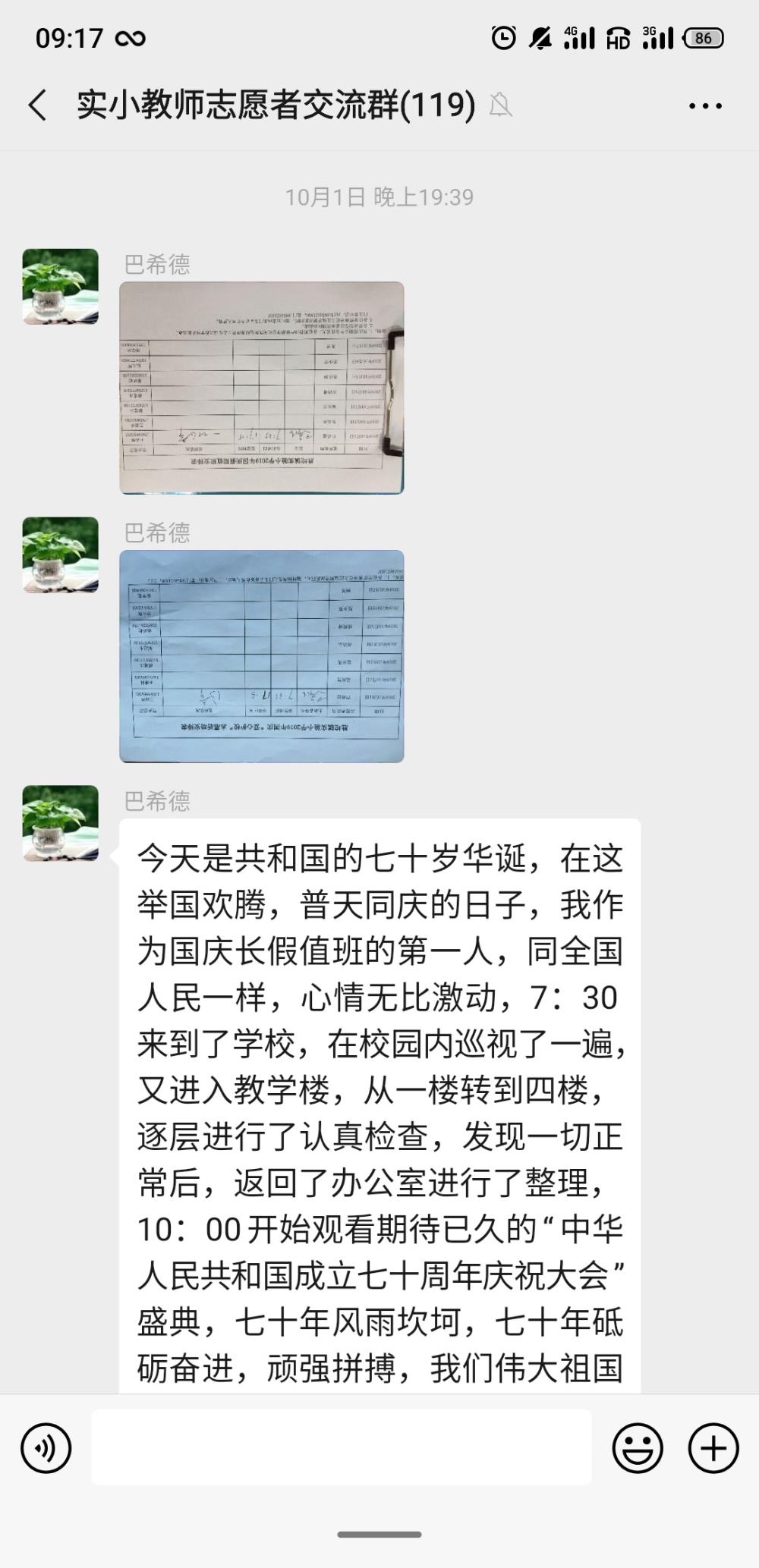This screenshot has width=759, height=1568.
Task: Switch to voice message input
Action: click(x=46, y=1448)
